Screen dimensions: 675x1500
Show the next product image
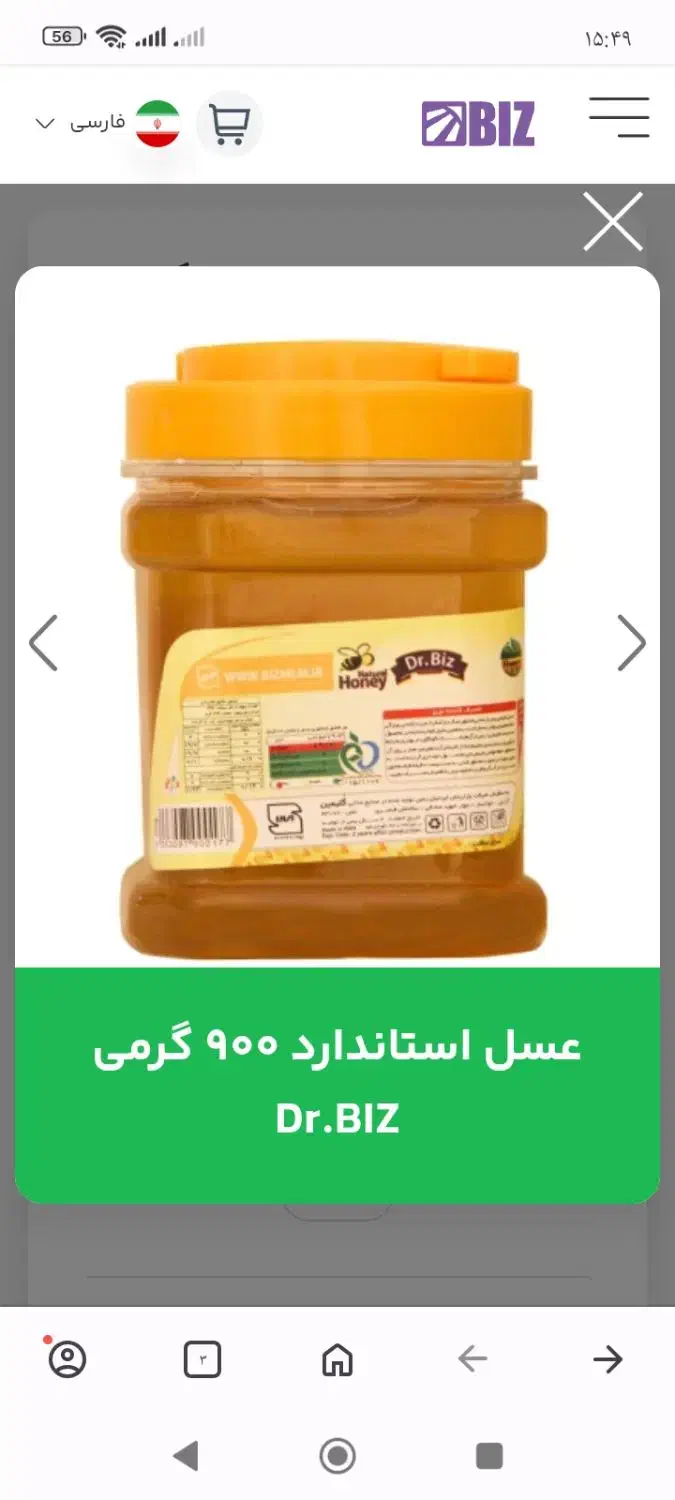click(631, 642)
